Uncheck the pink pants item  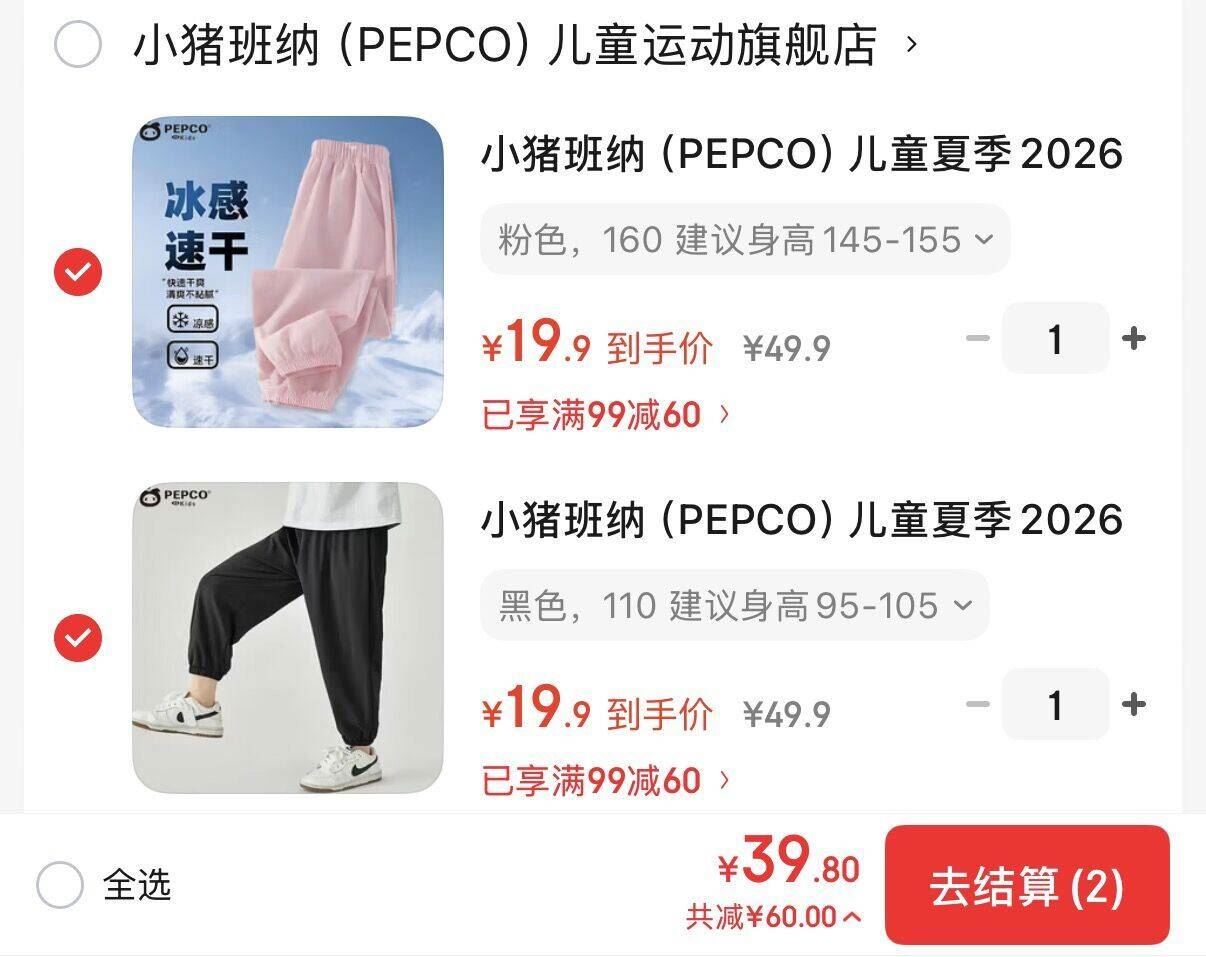[x=78, y=272]
